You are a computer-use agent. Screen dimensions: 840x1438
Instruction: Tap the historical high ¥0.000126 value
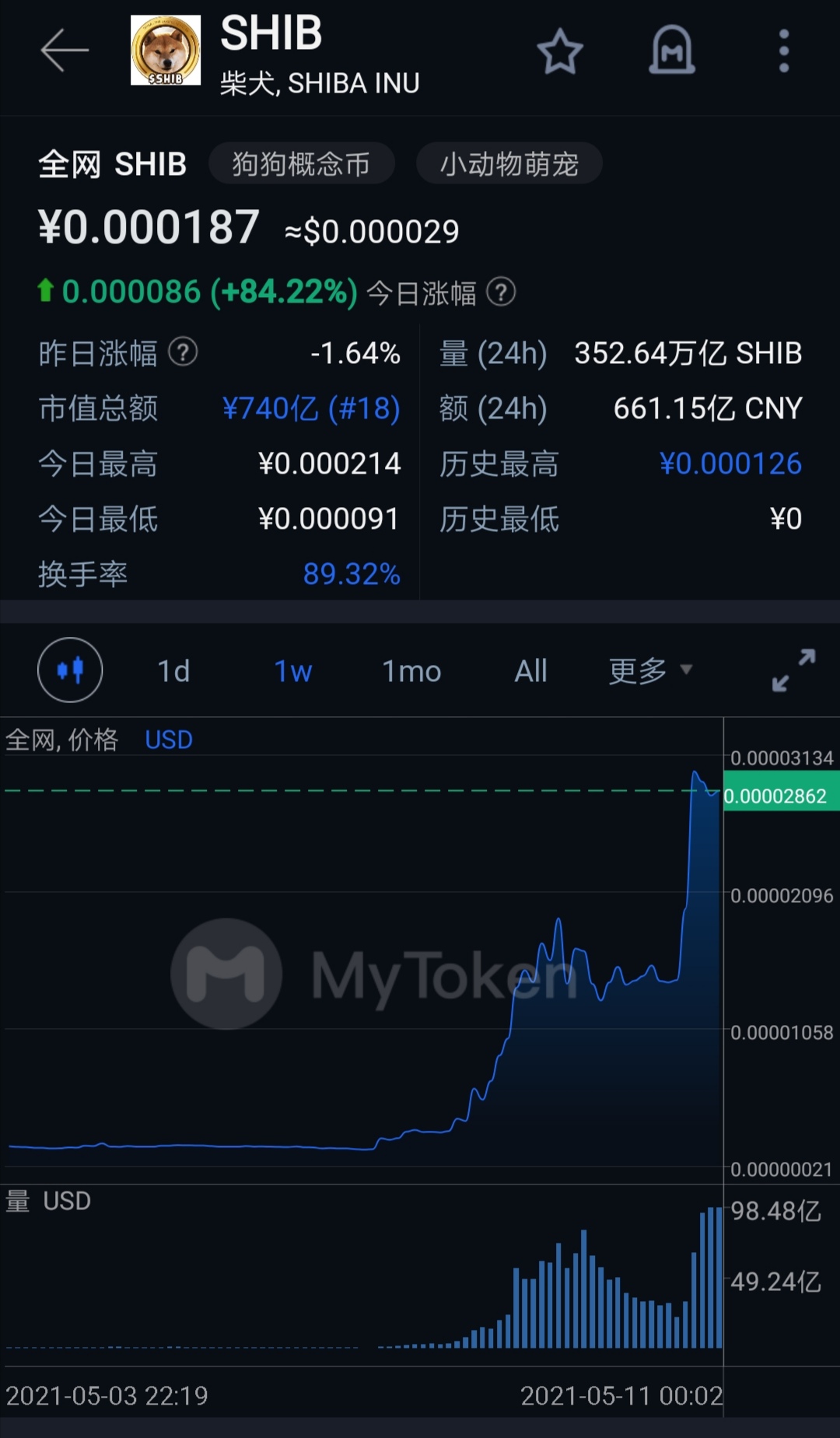coord(730,464)
